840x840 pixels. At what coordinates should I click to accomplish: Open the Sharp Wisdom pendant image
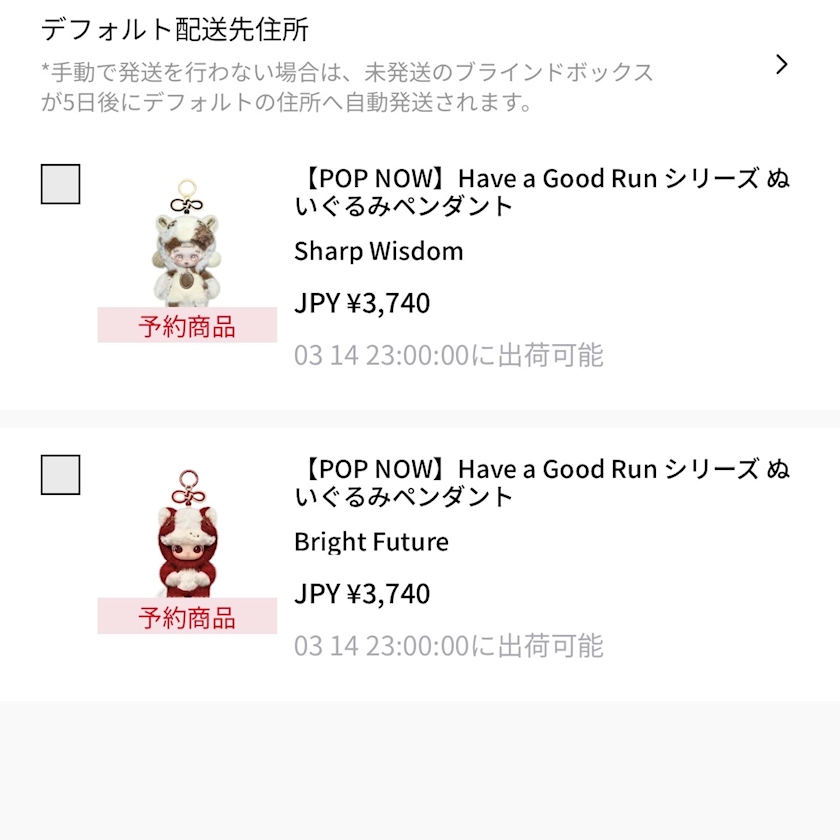coord(187,244)
